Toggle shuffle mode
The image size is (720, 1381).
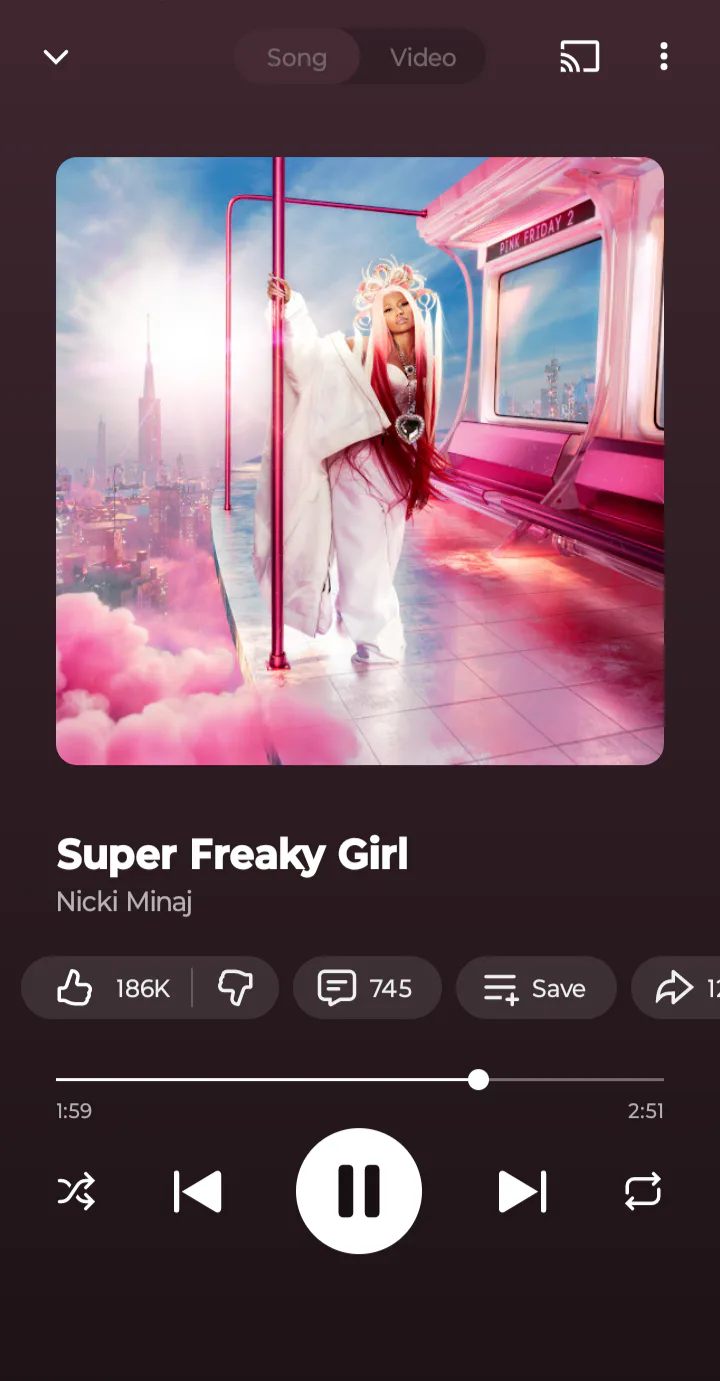(77, 1191)
